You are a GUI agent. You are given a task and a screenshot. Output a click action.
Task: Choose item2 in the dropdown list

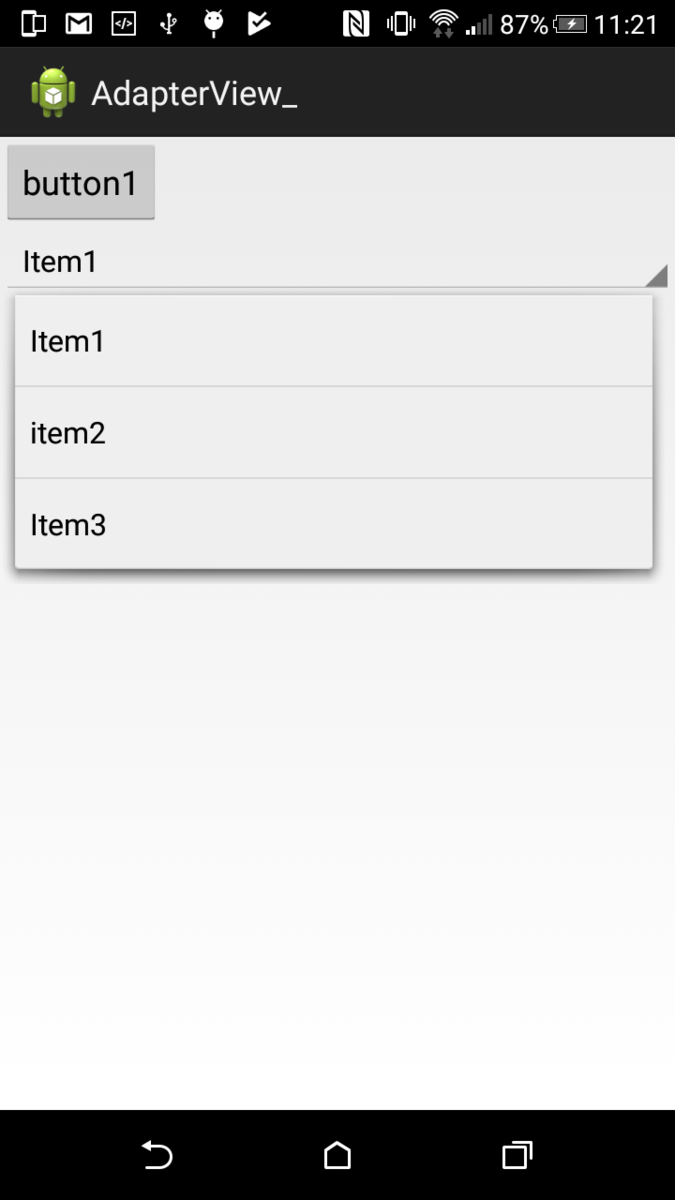334,433
